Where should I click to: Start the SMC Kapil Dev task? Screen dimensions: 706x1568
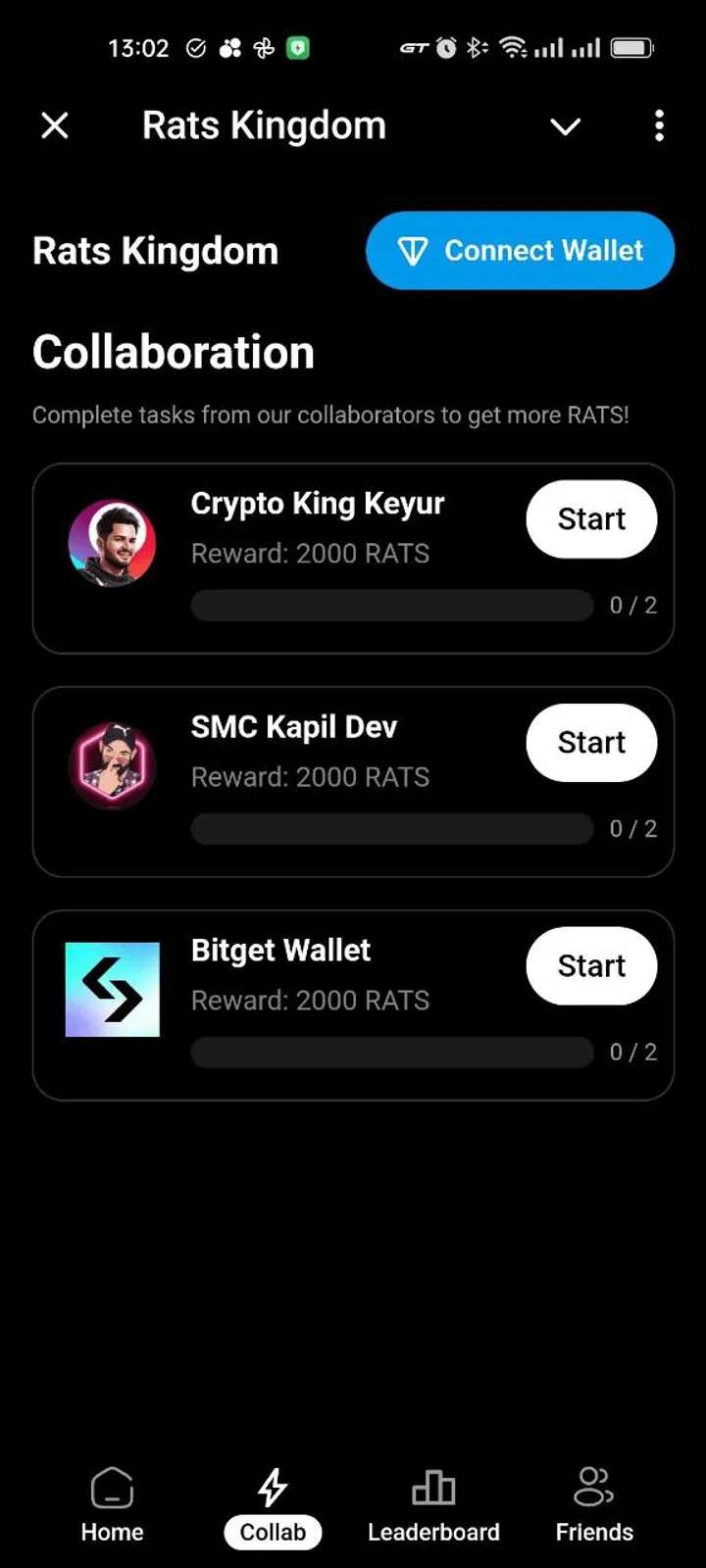click(591, 743)
